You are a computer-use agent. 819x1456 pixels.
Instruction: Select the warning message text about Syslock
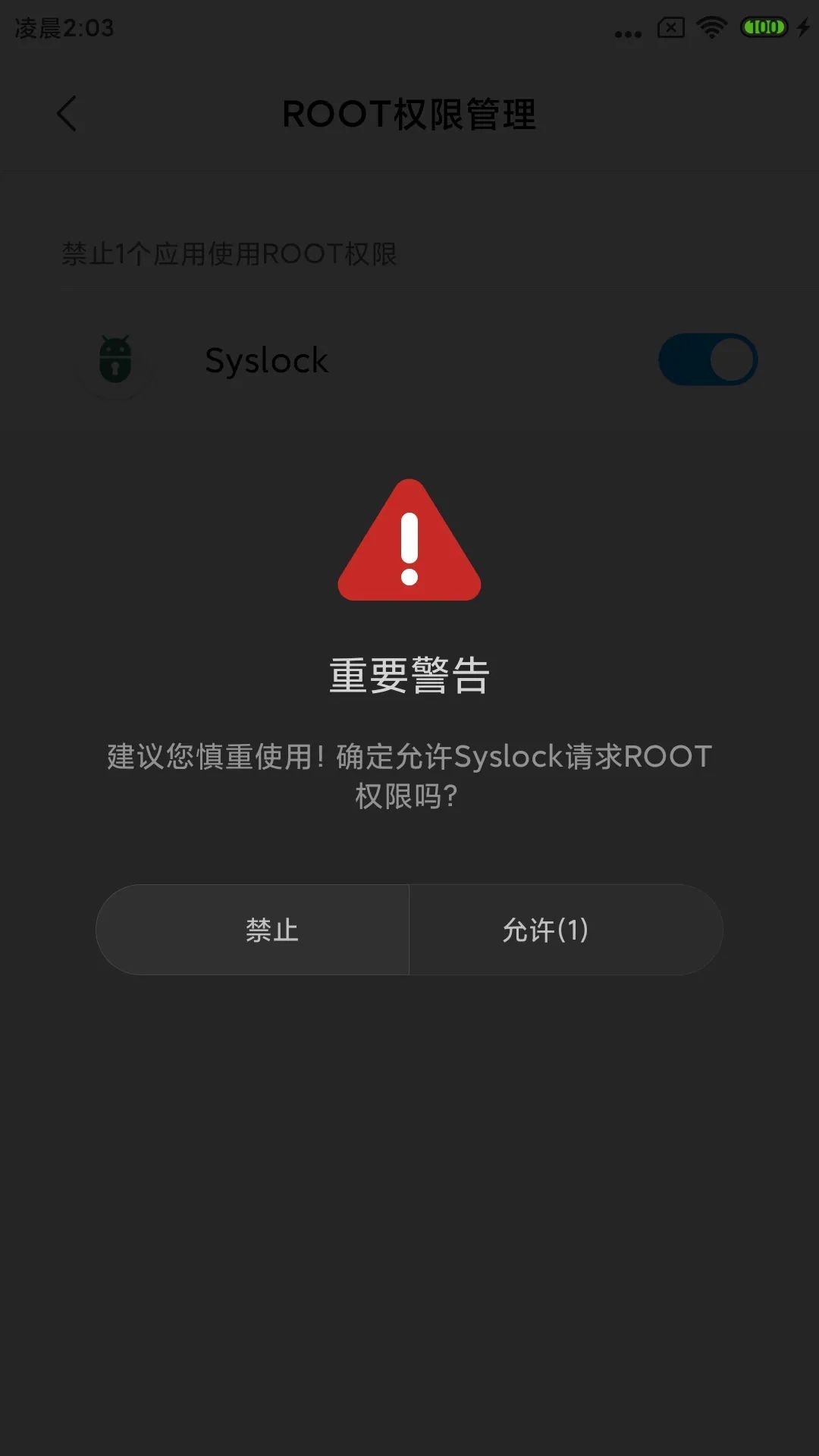point(409,775)
